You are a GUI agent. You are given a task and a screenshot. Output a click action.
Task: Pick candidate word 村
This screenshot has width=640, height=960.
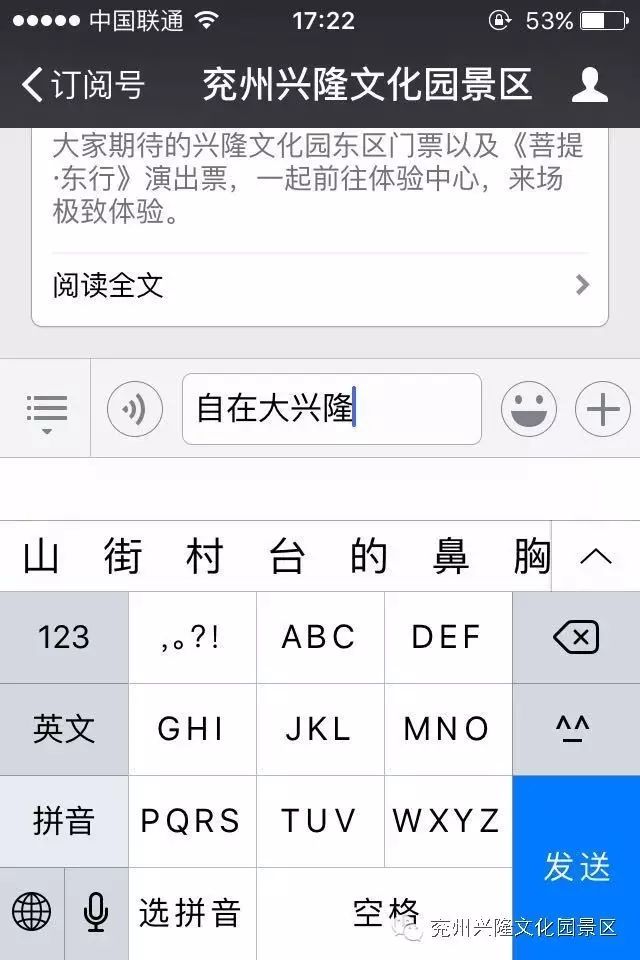click(204, 557)
